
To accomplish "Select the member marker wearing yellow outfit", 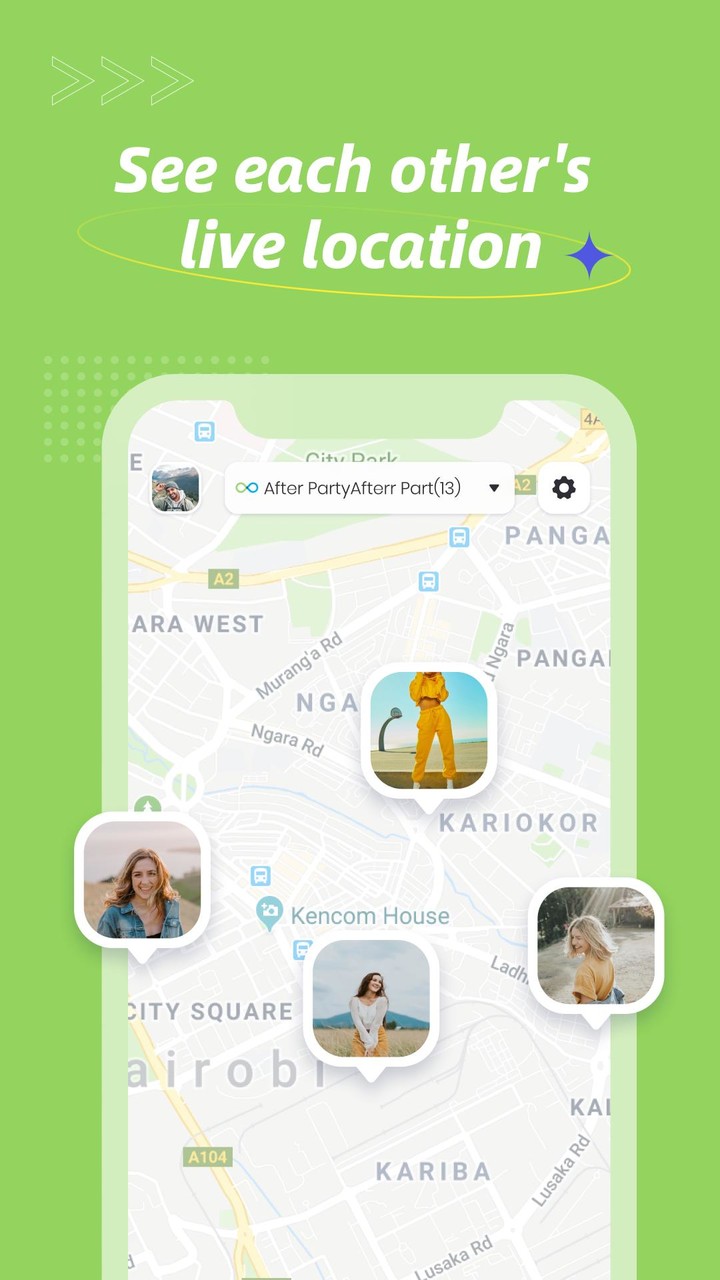I will 430,725.
